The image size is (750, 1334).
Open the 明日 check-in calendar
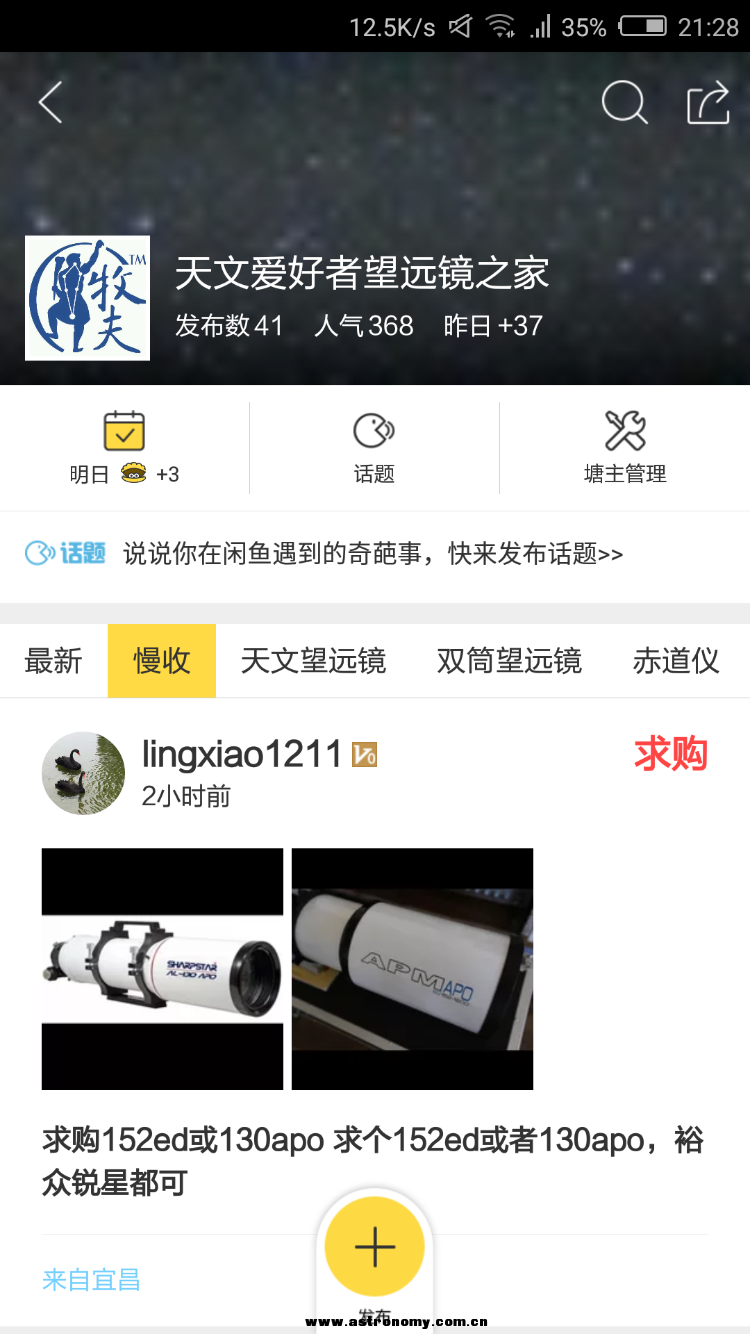(x=125, y=447)
